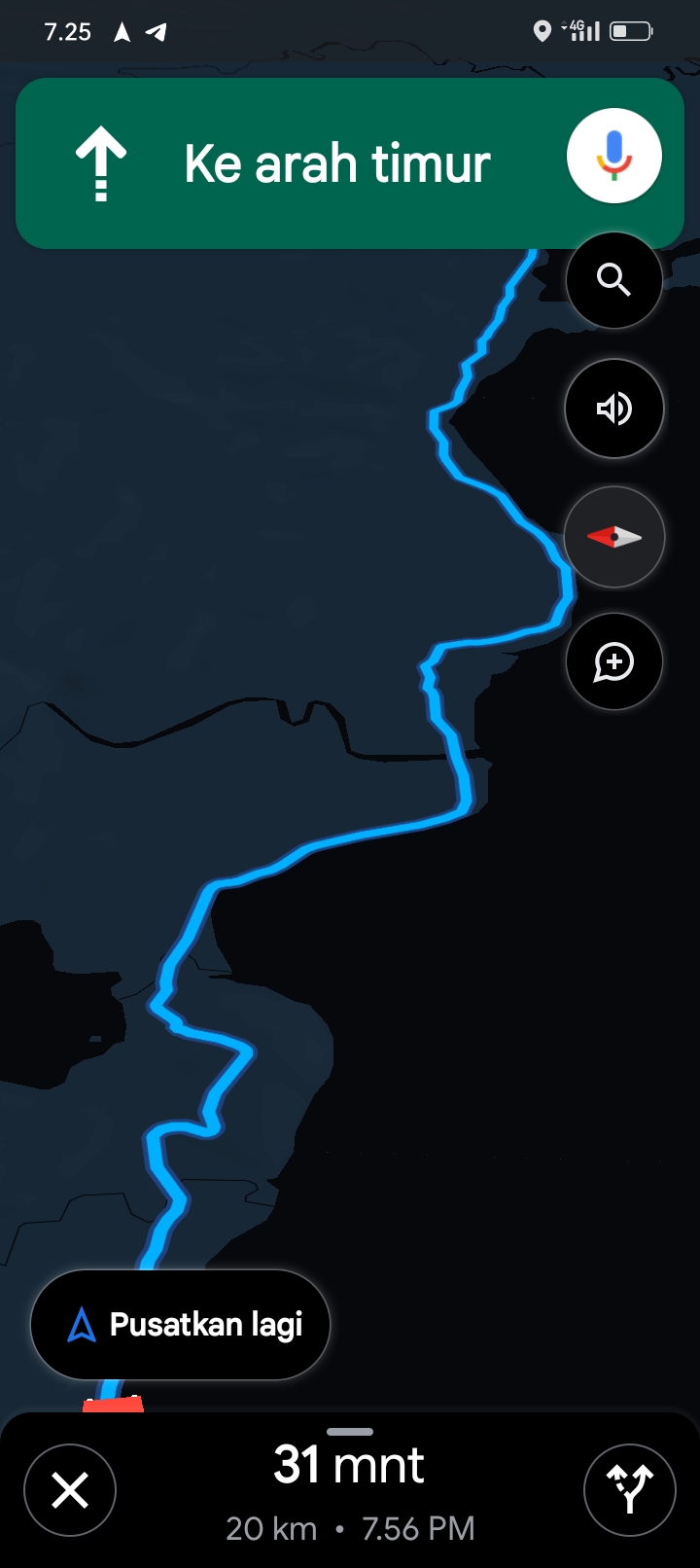Exit navigation with the X button
Viewport: 700px width, 1568px height.
point(70,1490)
